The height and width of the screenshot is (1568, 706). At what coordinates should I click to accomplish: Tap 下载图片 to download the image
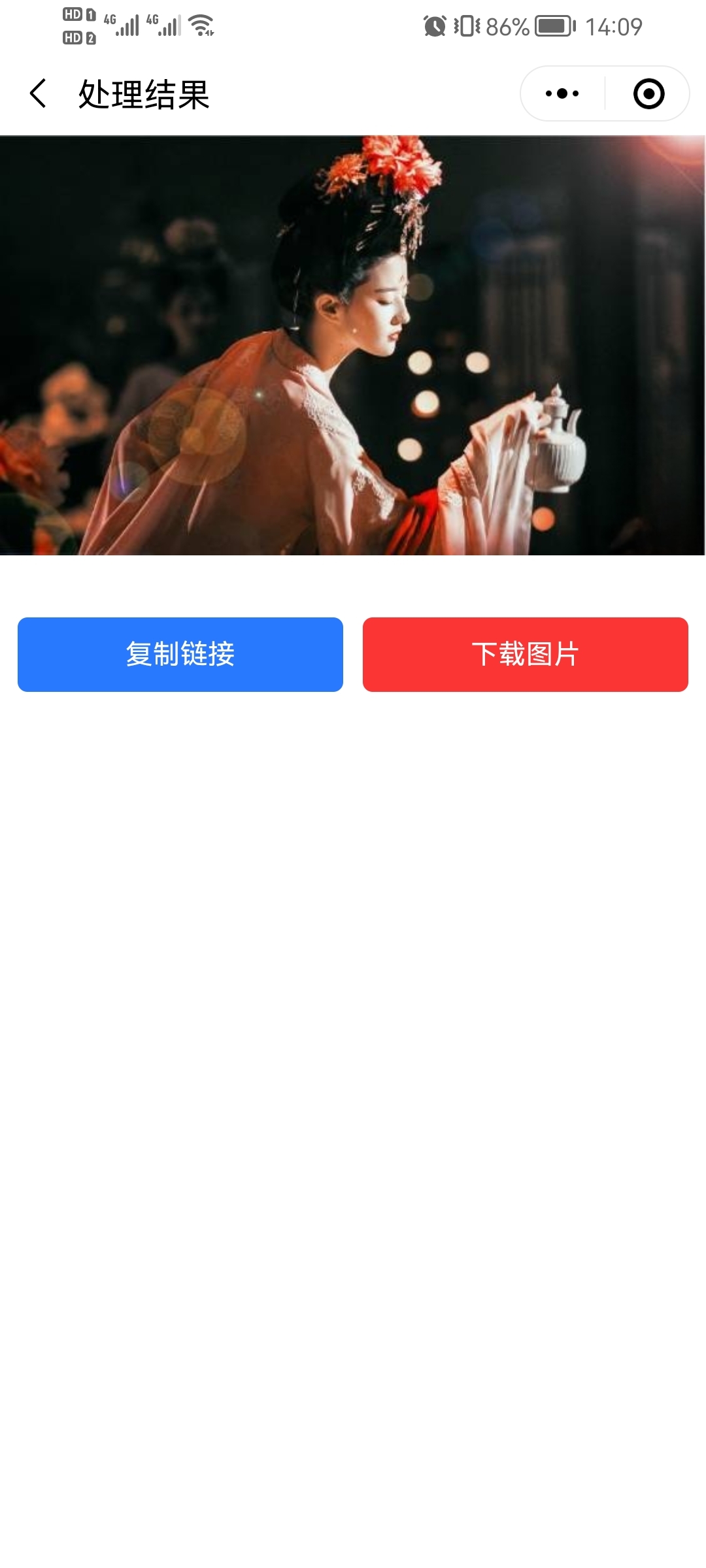526,654
